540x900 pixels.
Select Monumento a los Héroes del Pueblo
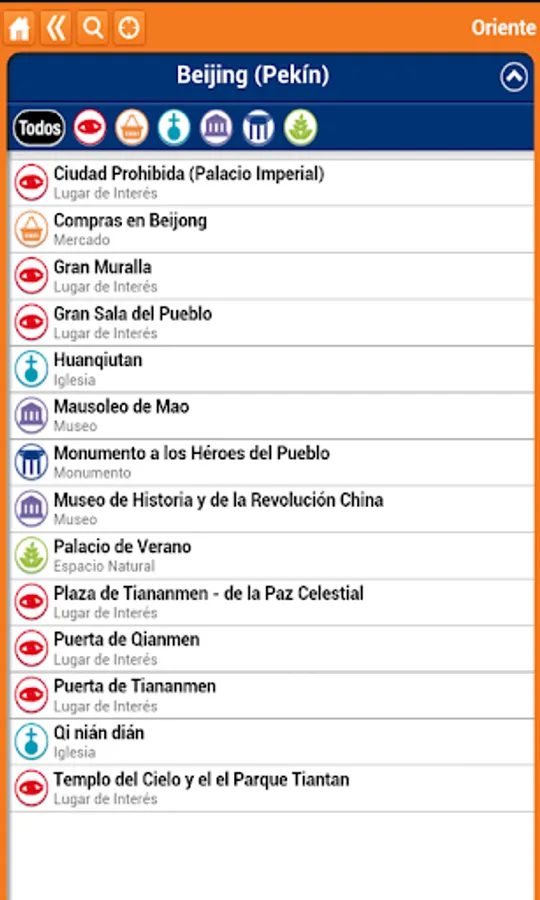(271, 462)
